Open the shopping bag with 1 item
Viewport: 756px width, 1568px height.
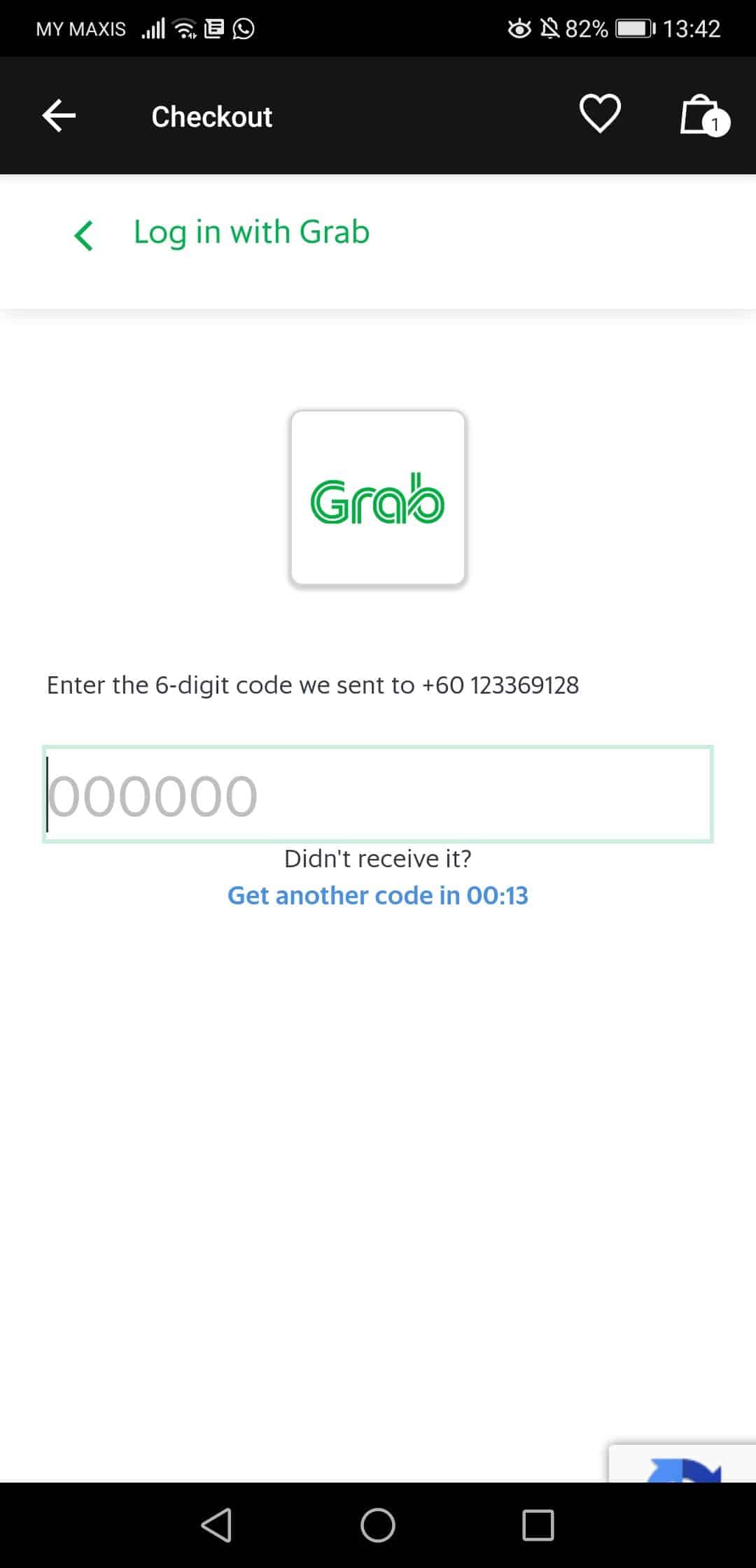704,115
